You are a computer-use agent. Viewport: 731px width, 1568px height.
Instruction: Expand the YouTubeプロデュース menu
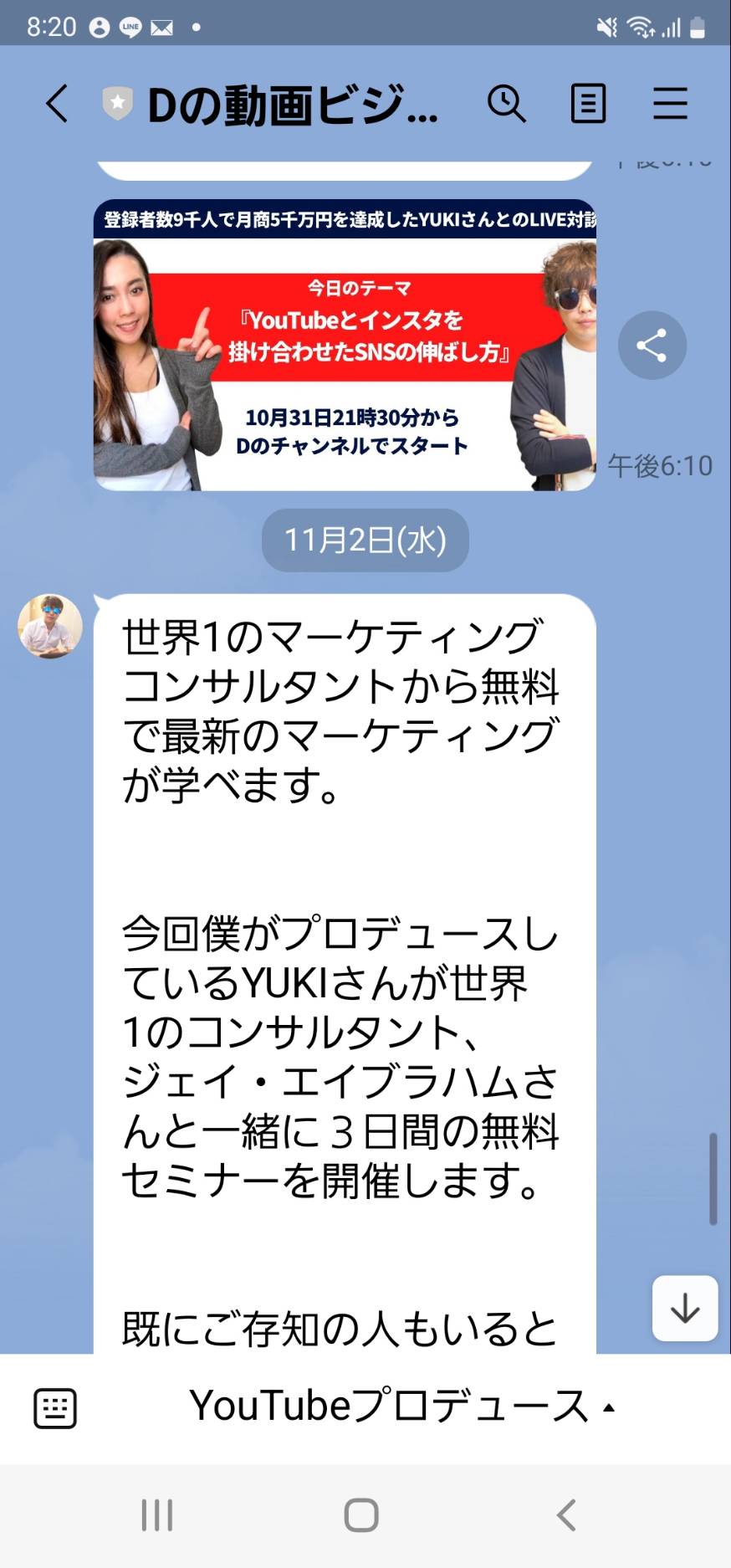click(401, 1407)
